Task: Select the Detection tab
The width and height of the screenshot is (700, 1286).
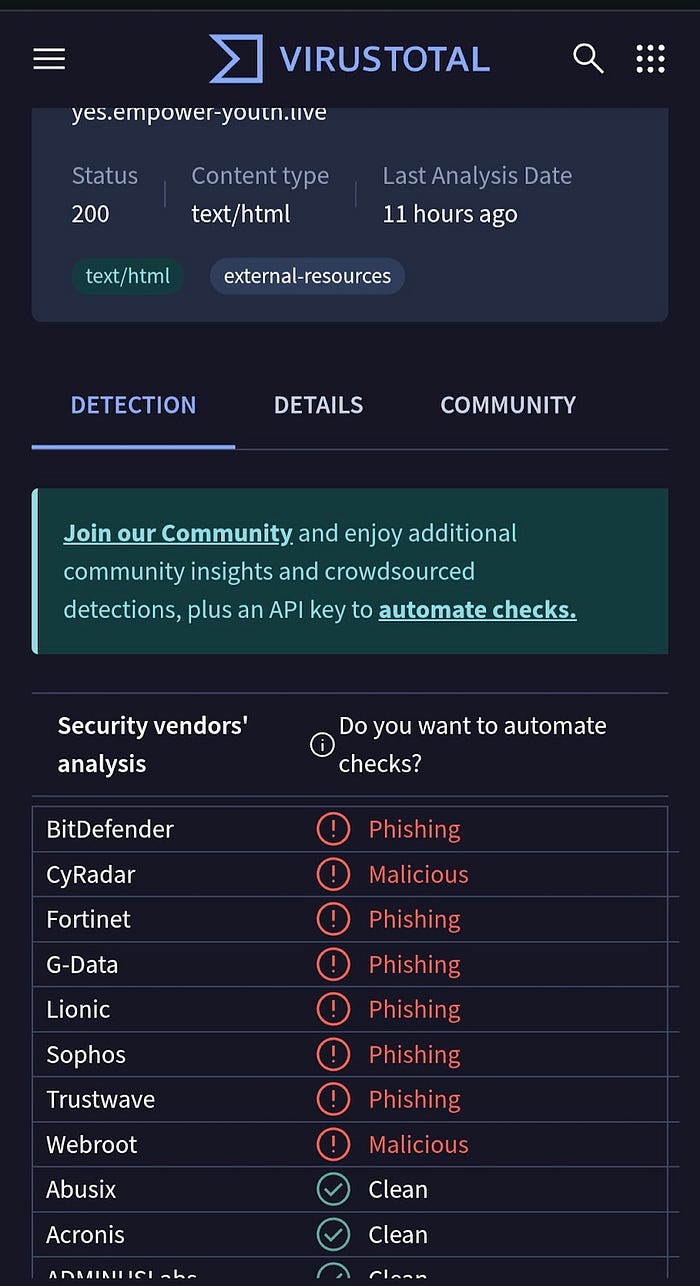Action: [133, 405]
